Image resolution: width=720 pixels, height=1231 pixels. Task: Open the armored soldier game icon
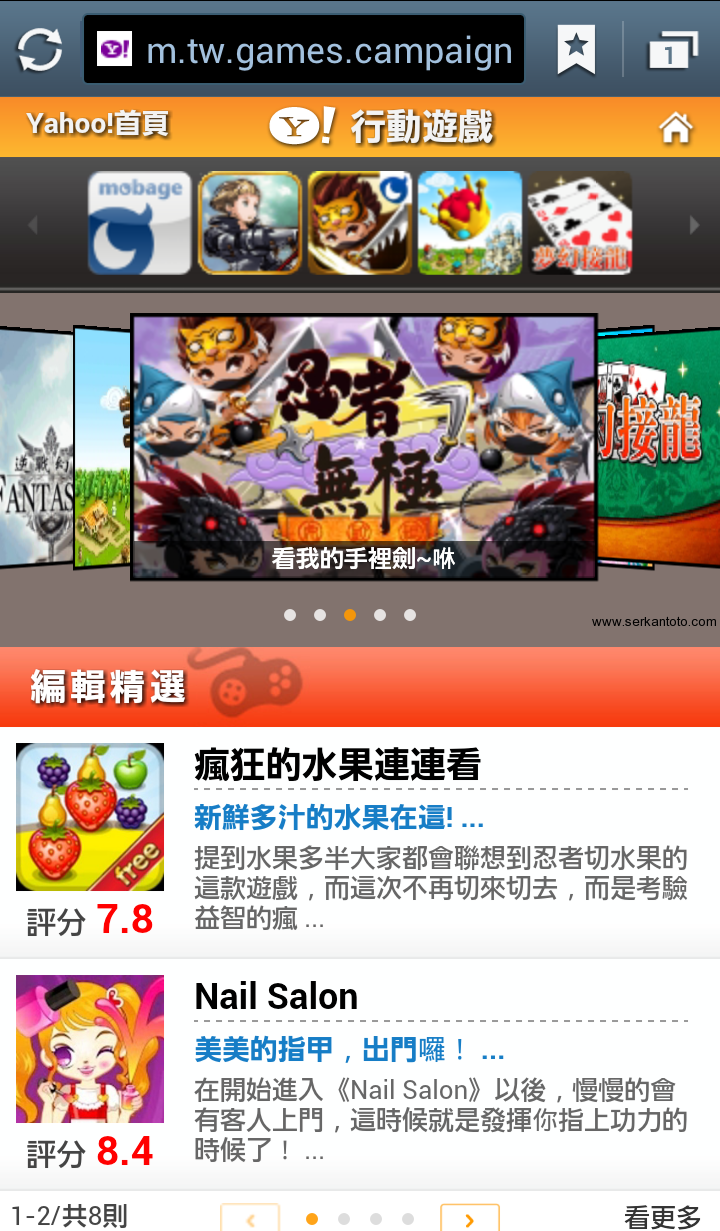[x=249, y=223]
